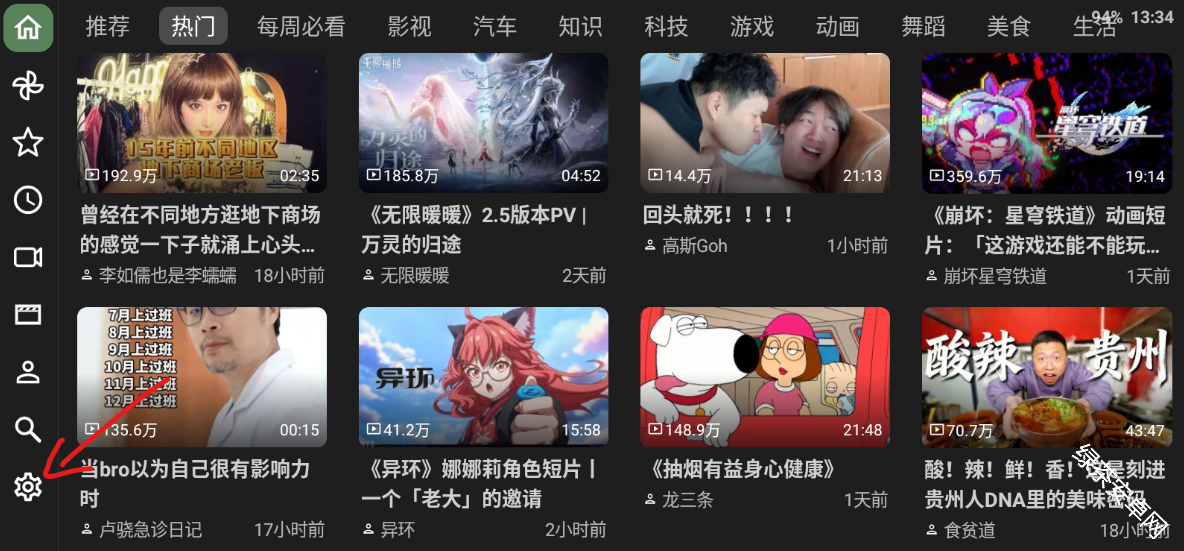Open the settings gear in sidebar

pyautogui.click(x=28, y=488)
